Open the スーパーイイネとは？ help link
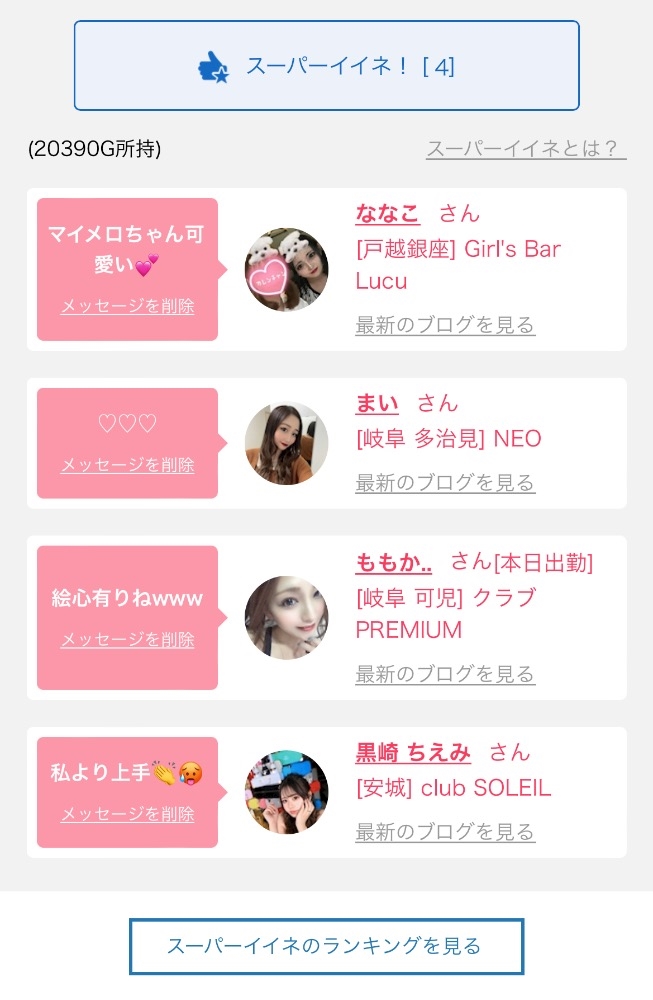The image size is (653, 1000). point(526,149)
